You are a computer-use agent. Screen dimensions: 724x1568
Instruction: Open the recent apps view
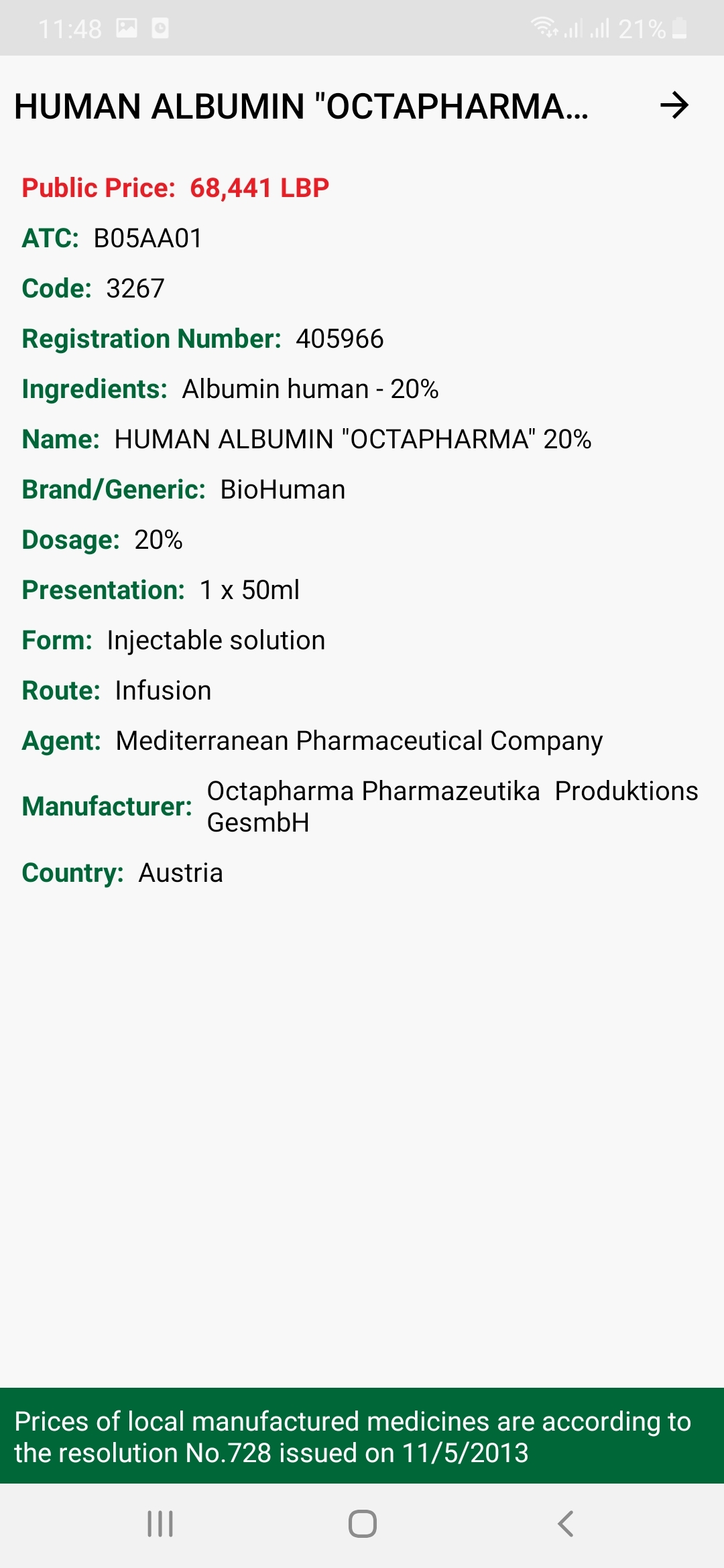tap(160, 1524)
